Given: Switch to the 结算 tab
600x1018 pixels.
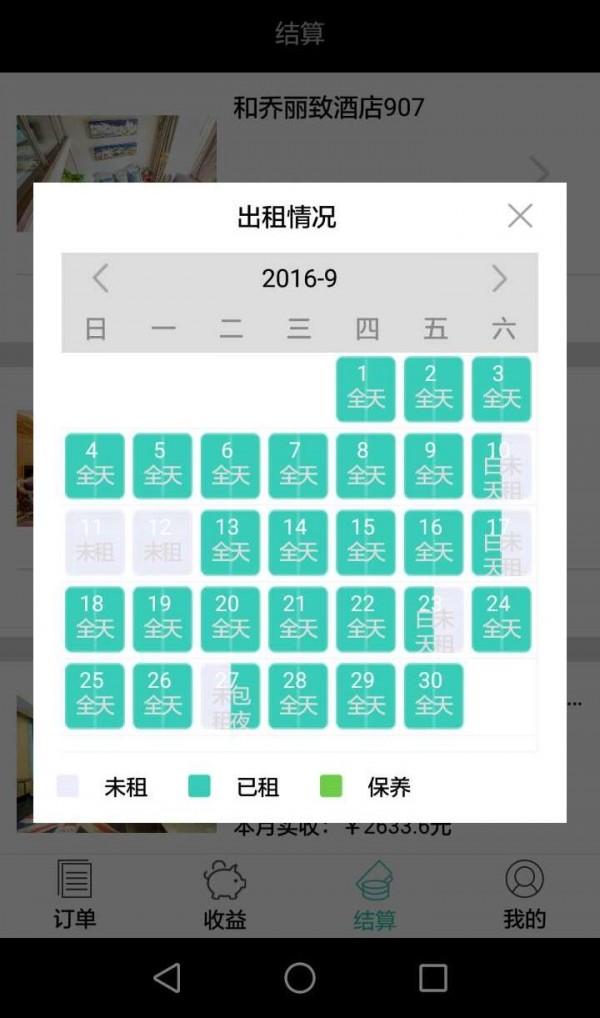Looking at the screenshot, I should tap(375, 895).
